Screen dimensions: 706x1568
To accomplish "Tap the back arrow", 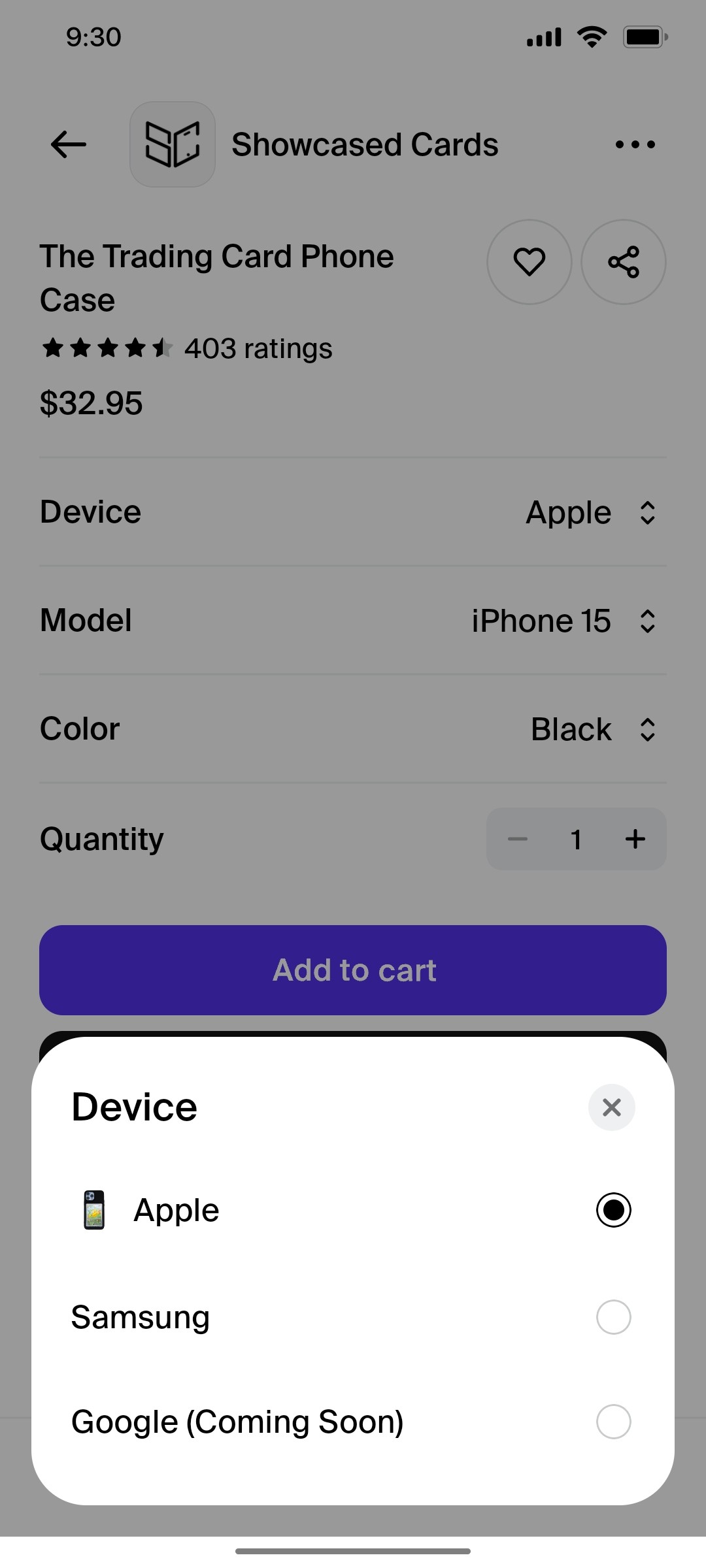I will pyautogui.click(x=67, y=144).
